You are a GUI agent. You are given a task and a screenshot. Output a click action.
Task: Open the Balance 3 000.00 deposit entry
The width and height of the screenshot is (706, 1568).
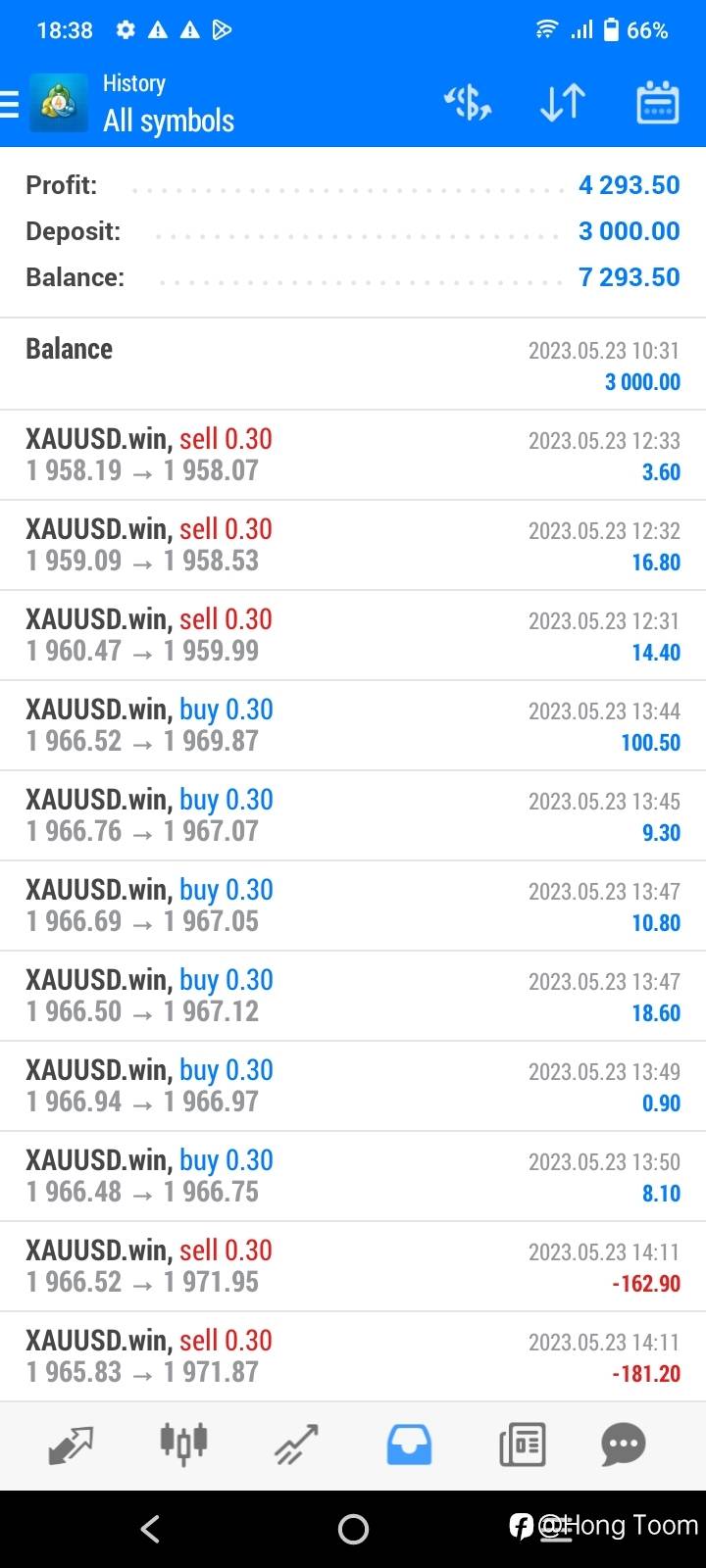[353, 365]
